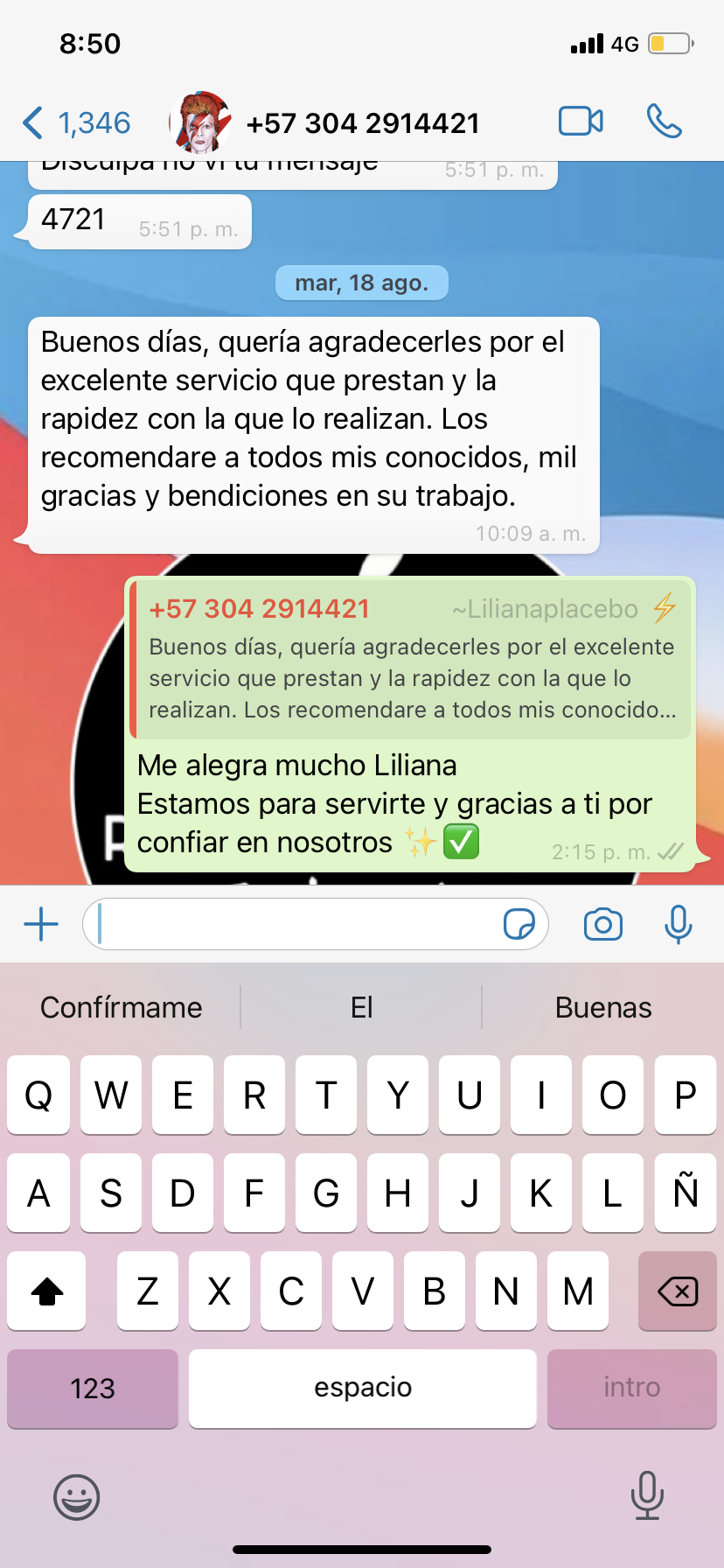Insert the suggestion "El"
The image size is (724, 1568).
click(361, 1007)
